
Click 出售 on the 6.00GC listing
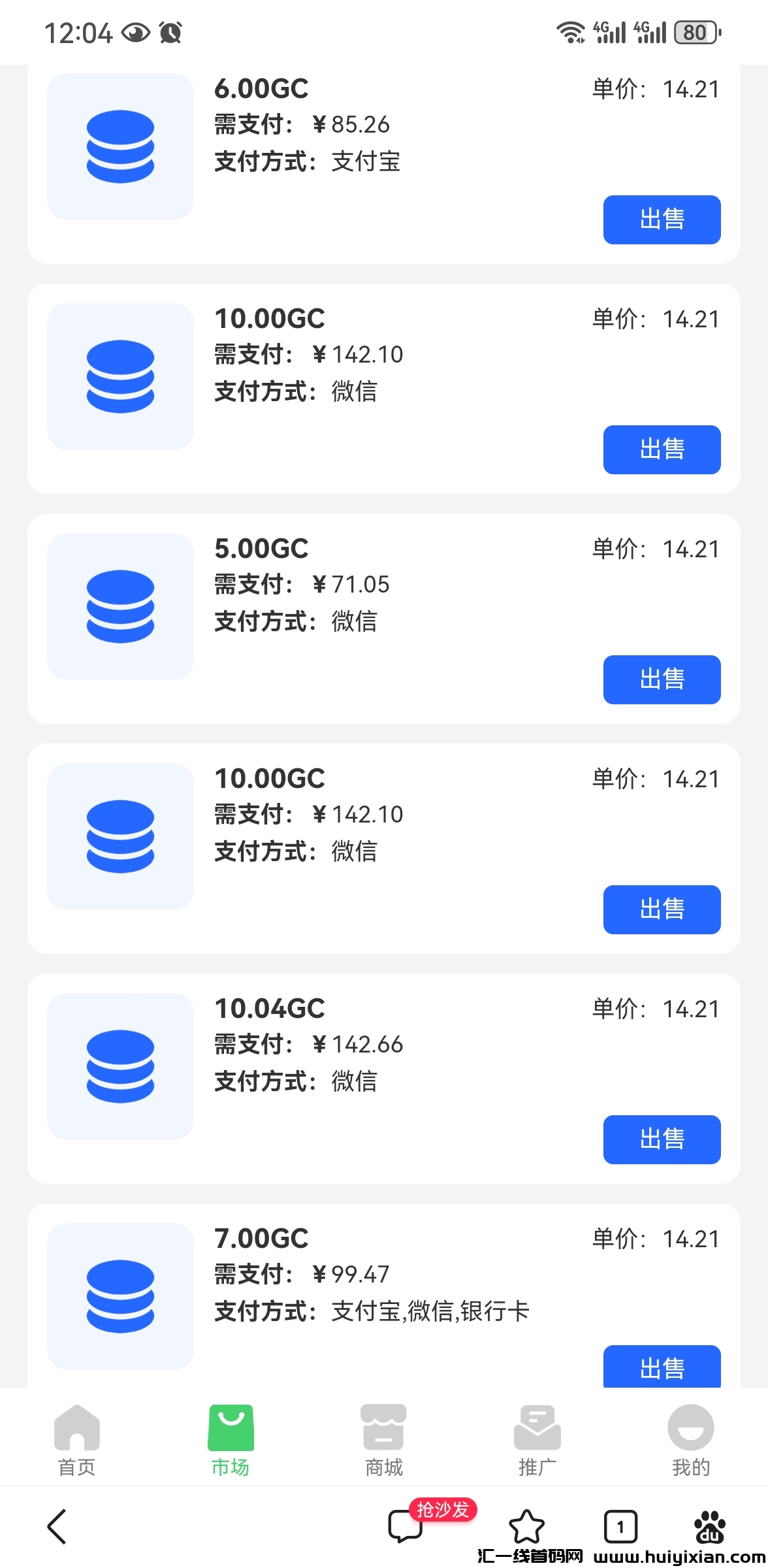click(662, 220)
